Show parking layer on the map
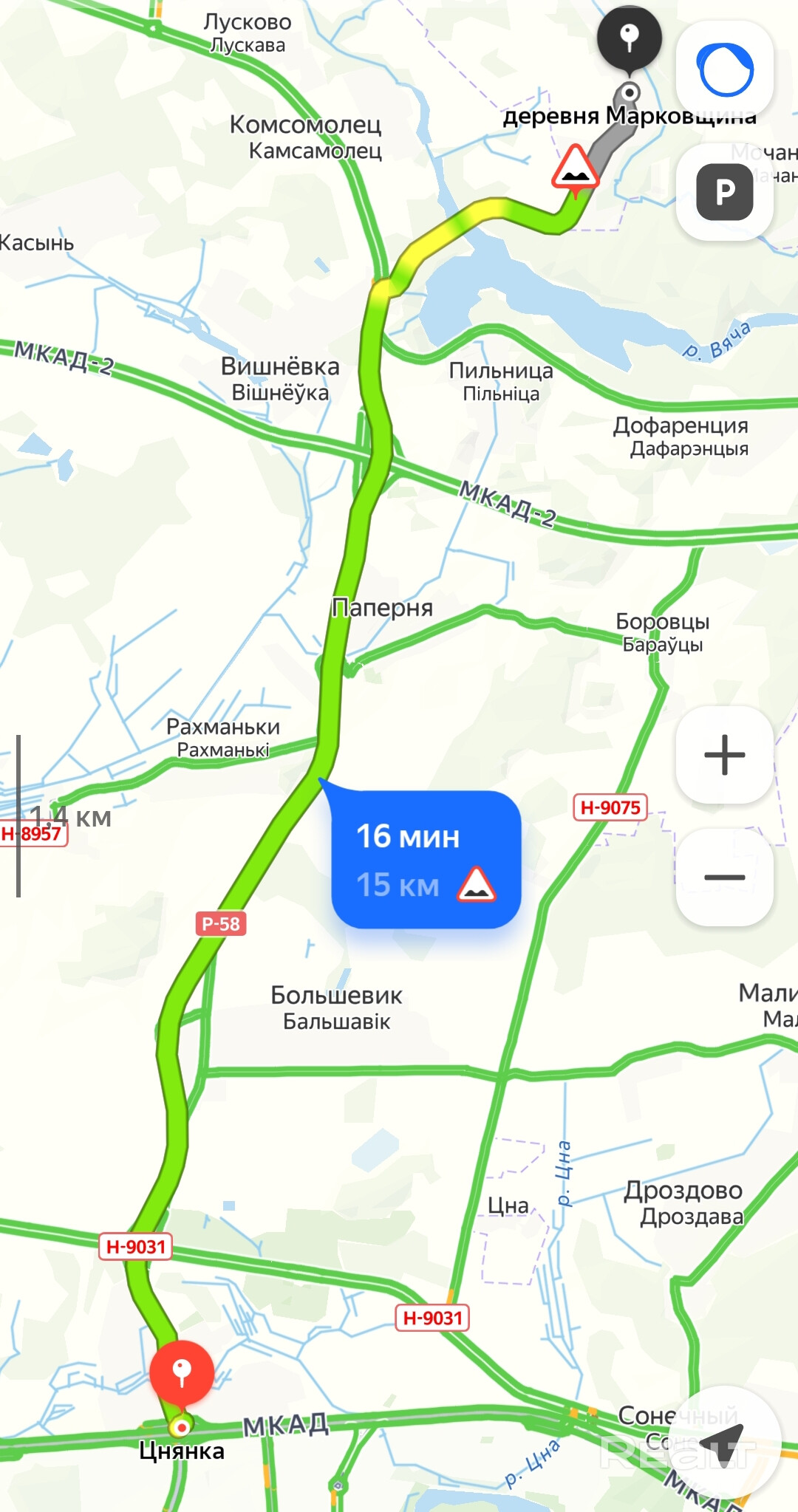The height and width of the screenshot is (1512, 798). coord(725,192)
